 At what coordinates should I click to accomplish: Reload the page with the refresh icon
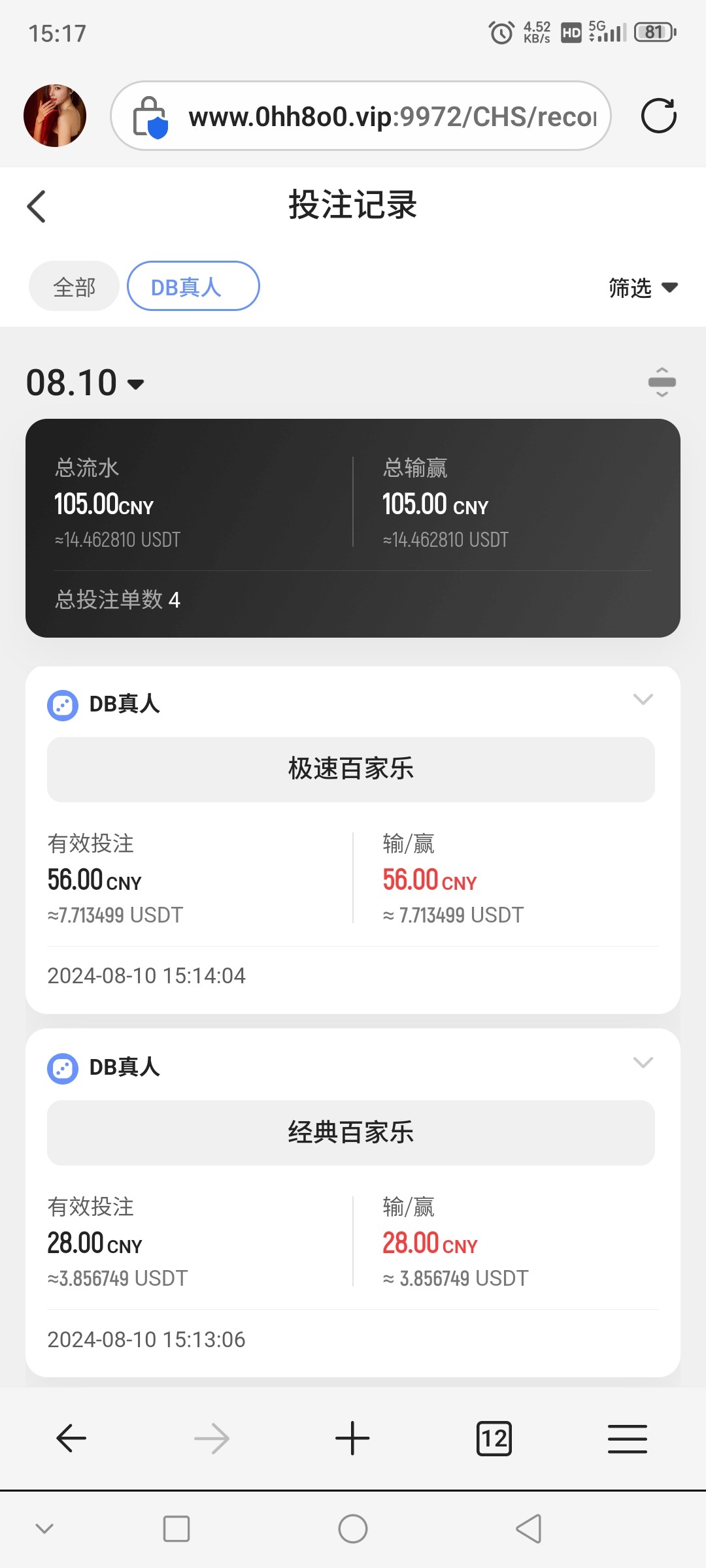658,116
